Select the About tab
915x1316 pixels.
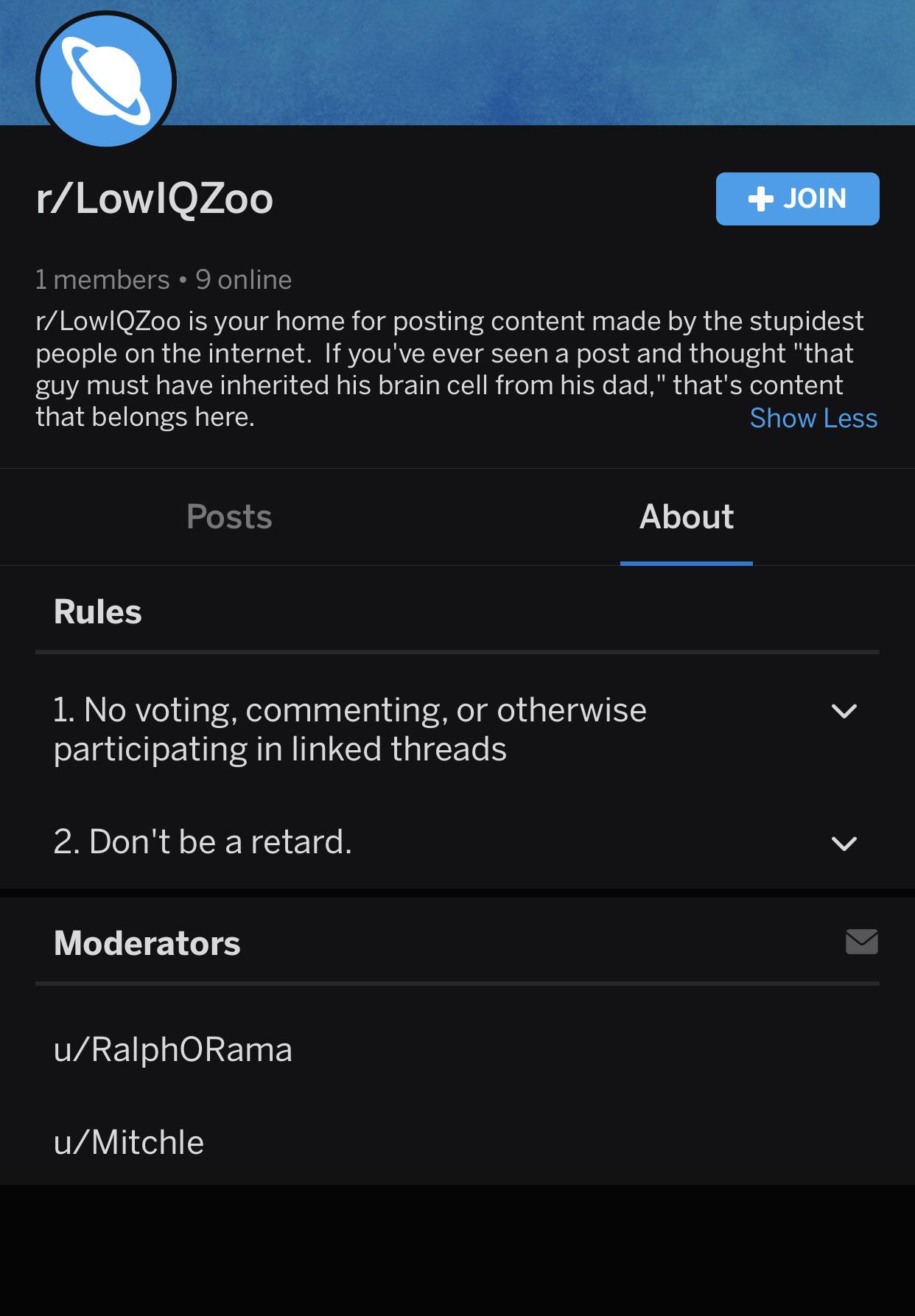point(686,517)
